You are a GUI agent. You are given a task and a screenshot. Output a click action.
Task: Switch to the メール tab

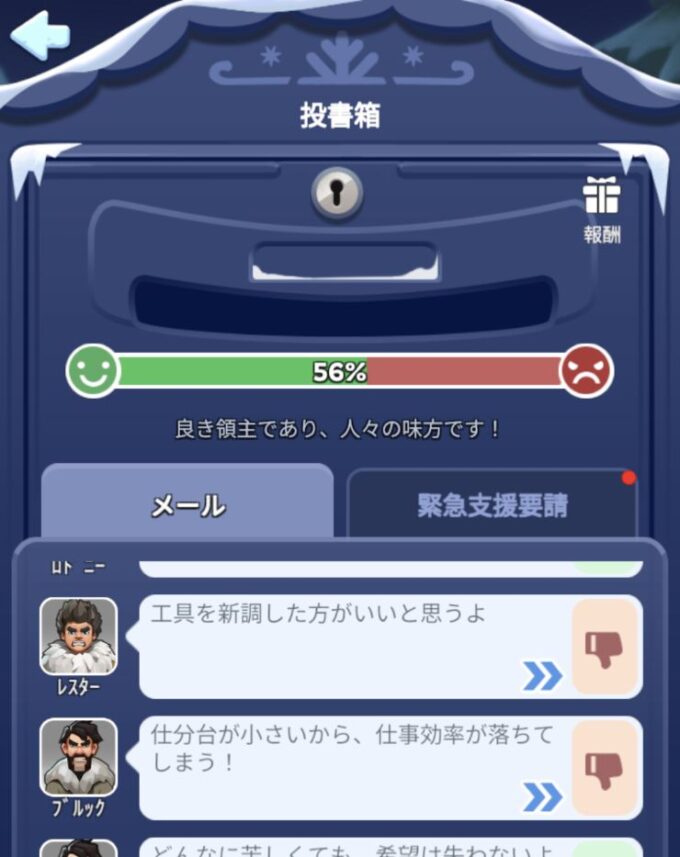click(x=187, y=505)
